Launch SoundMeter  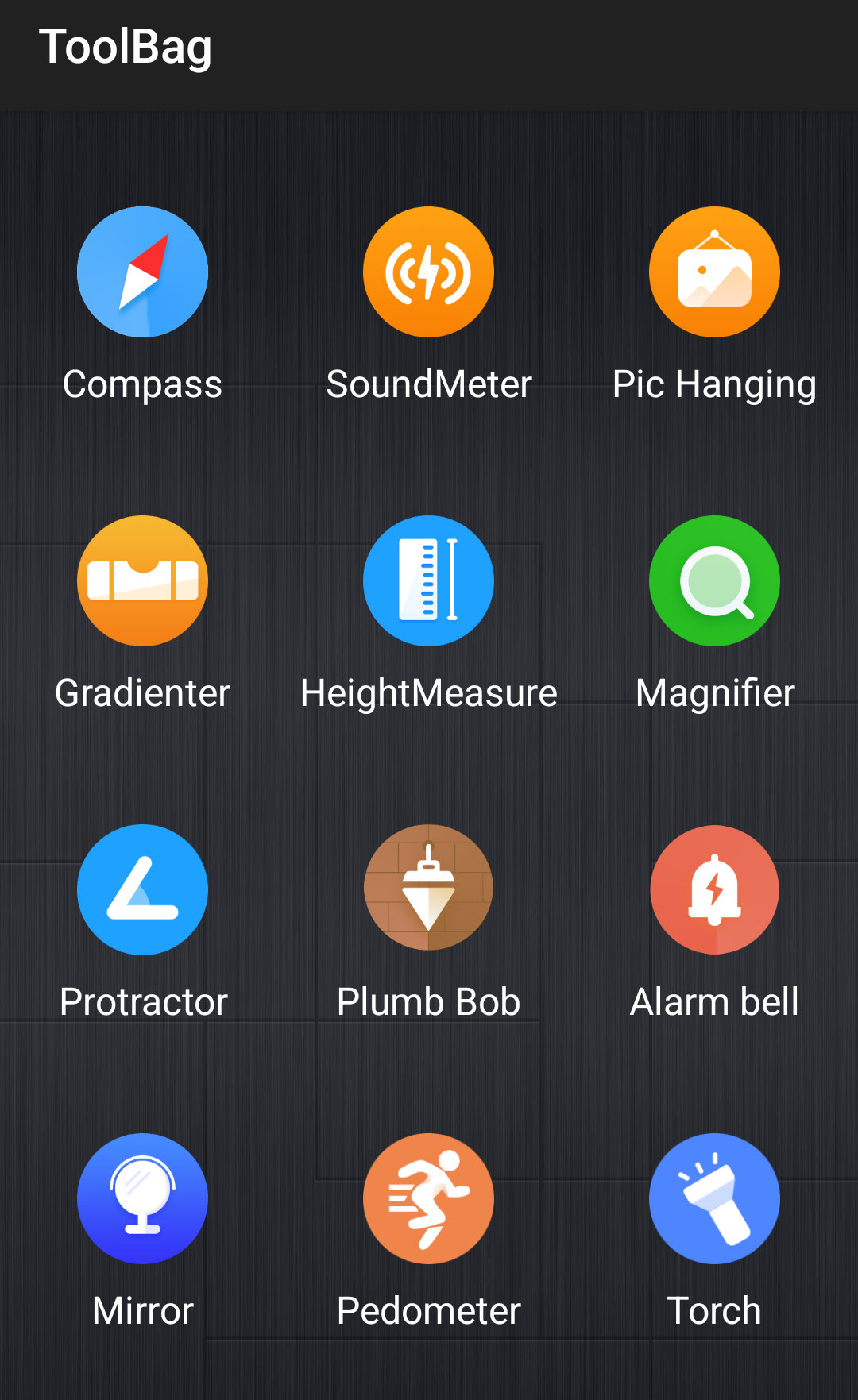click(428, 272)
